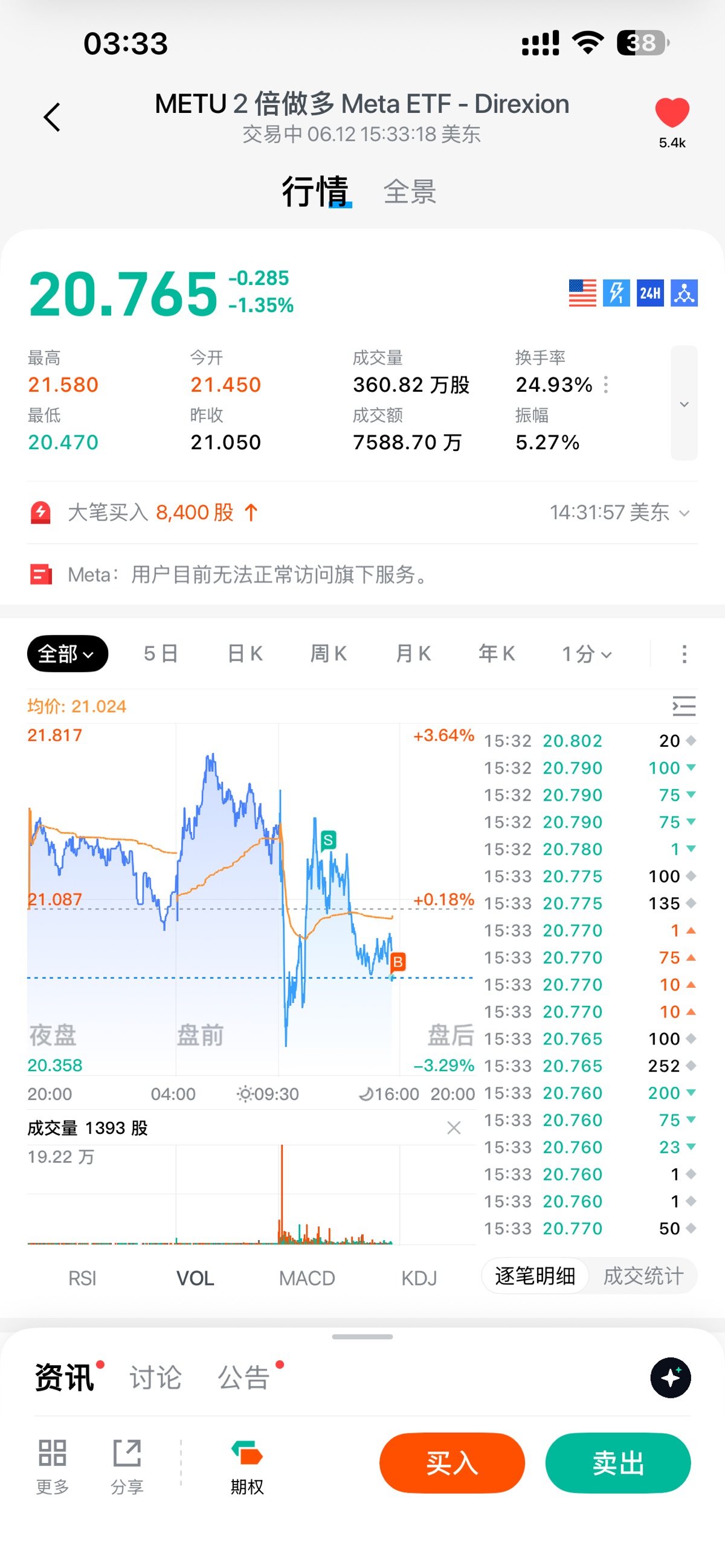Image resolution: width=725 pixels, height=1568 pixels.
Task: Tap the red heart favorite icon
Action: coord(672,113)
